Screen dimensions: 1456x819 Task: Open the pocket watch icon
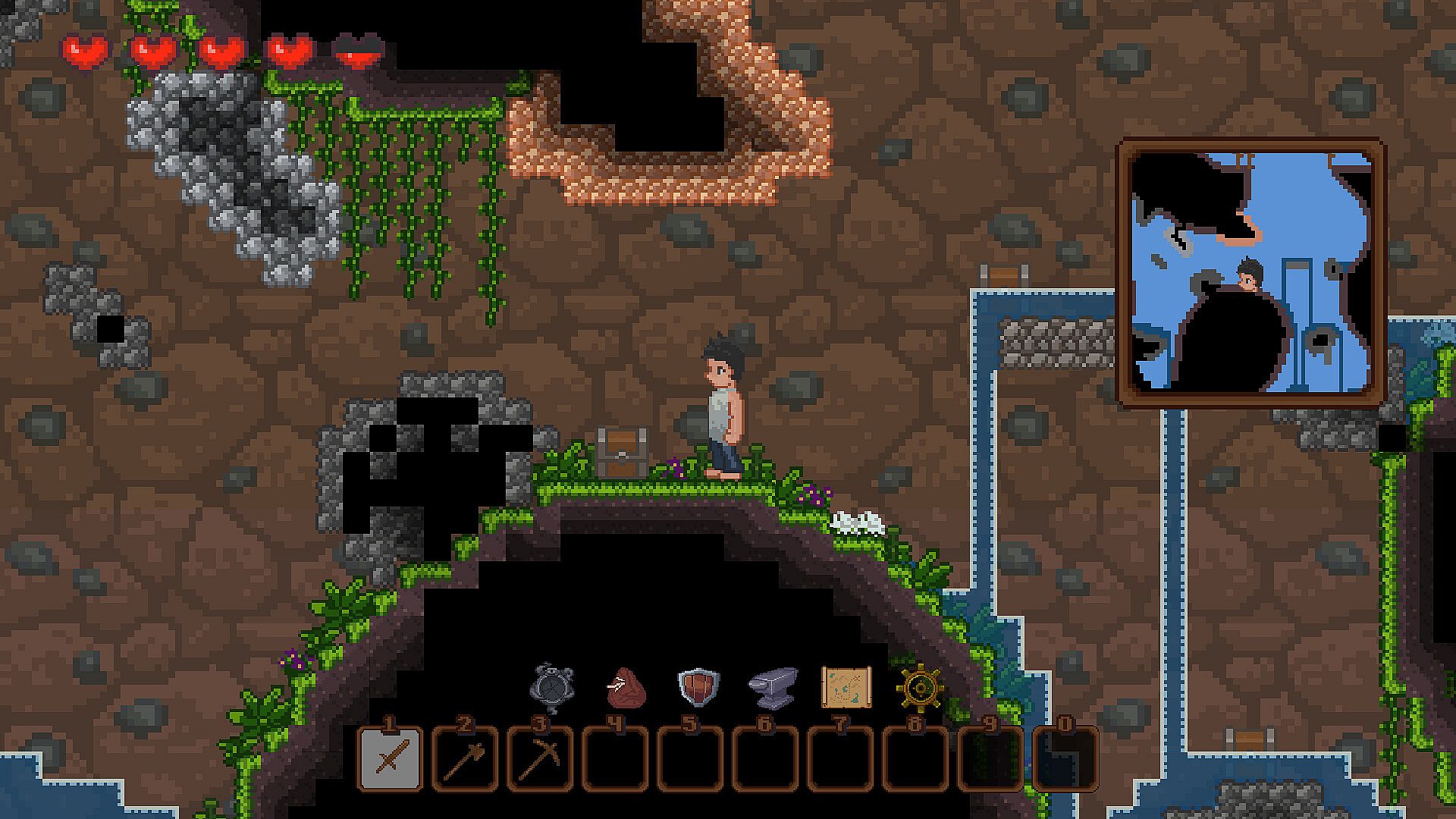[552, 688]
